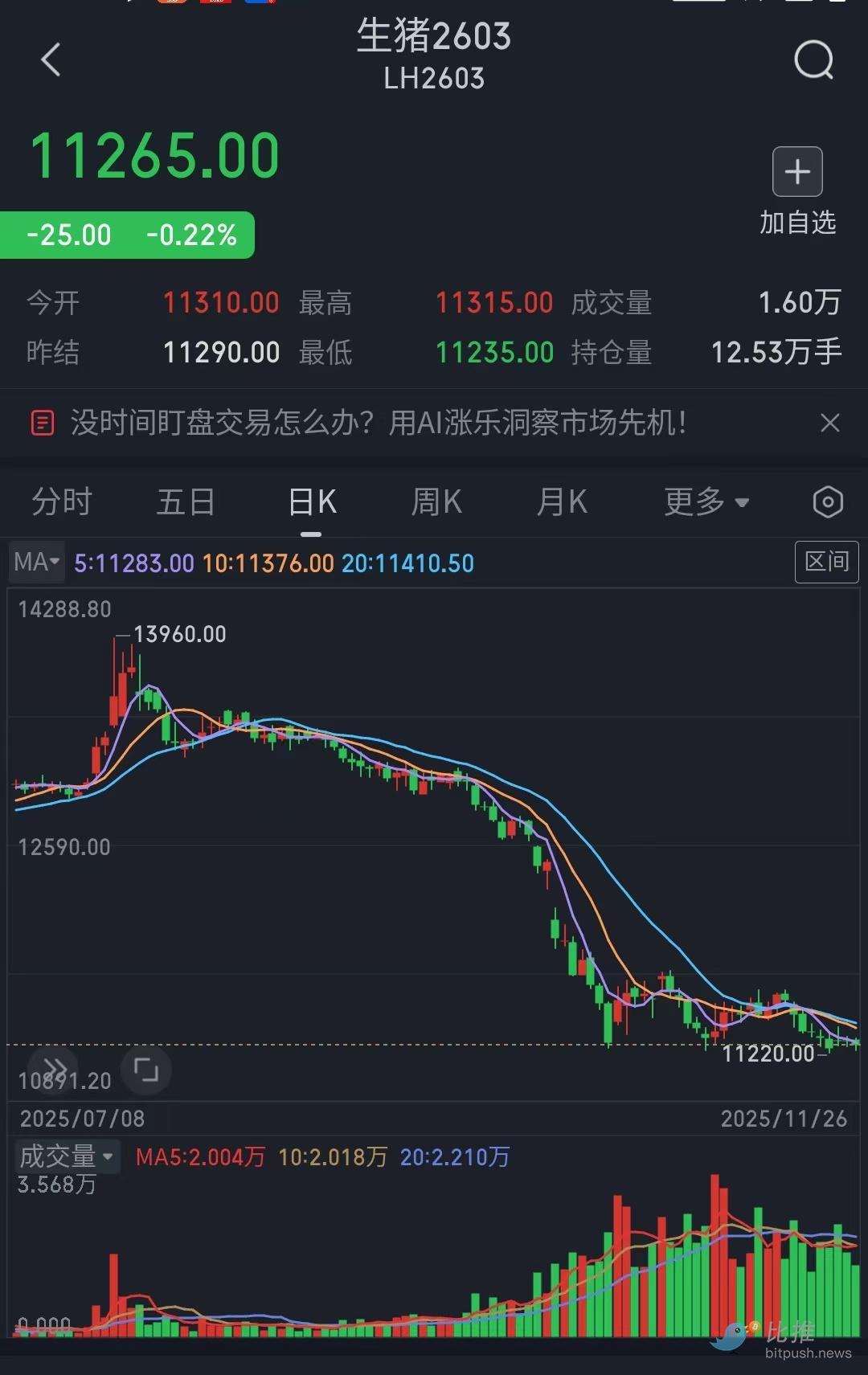Dismiss the AI涨乐 banner
Viewport: 868px width, 1375px height.
point(829,423)
